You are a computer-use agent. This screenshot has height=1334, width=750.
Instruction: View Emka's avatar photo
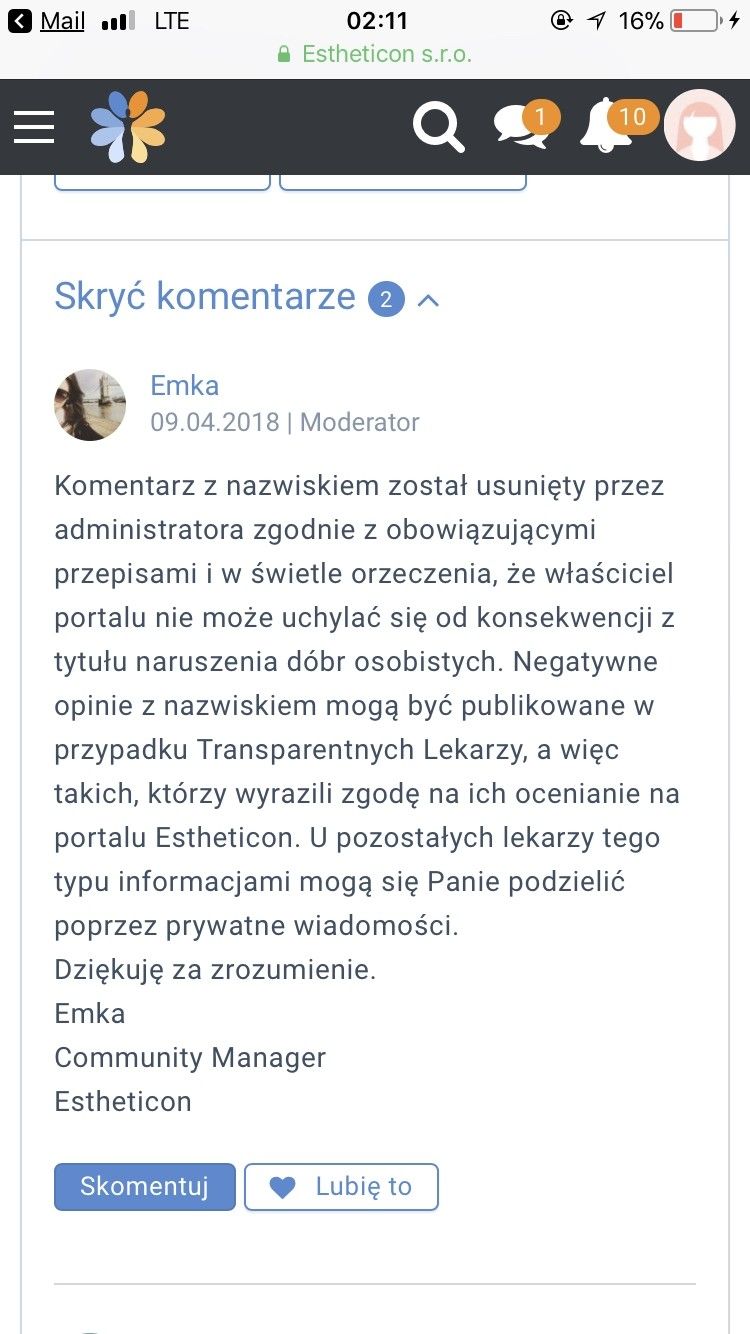click(x=90, y=405)
